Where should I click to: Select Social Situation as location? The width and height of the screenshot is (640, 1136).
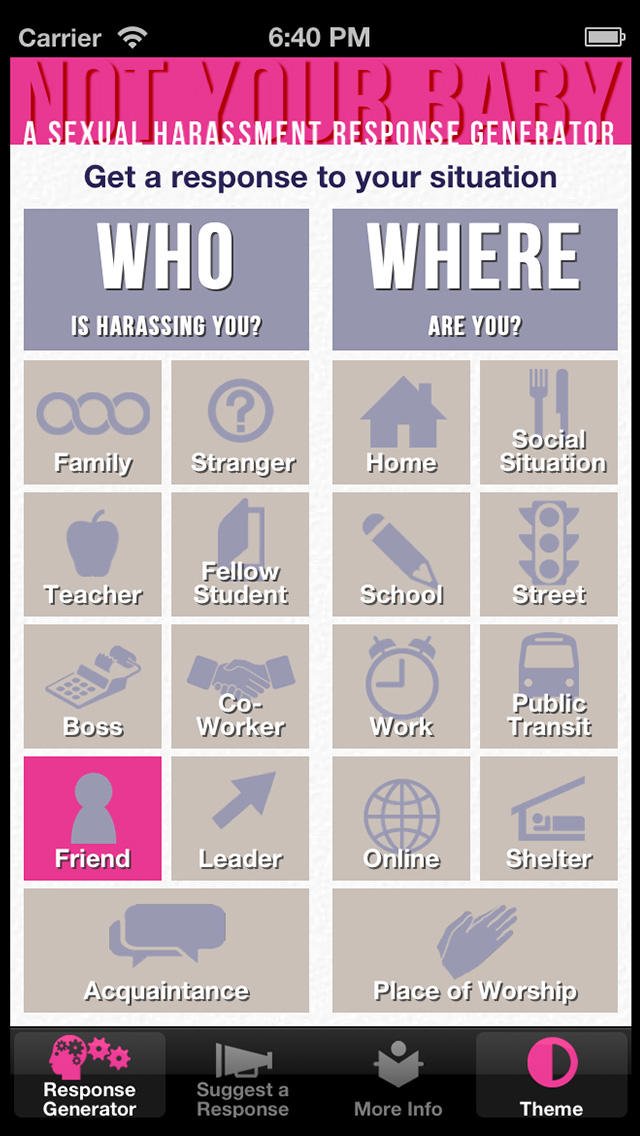click(549, 422)
